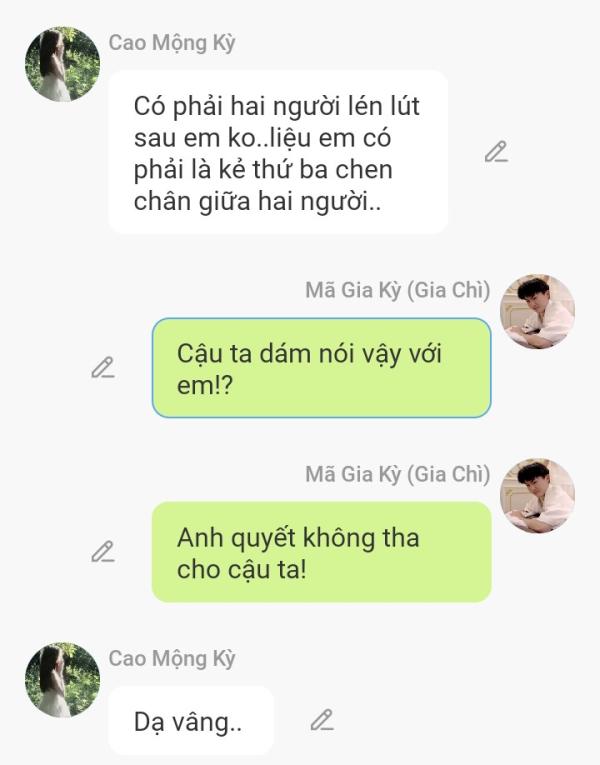600x765 pixels.
Task: Edit the "Anh quyết không tha" message
Action: [102, 552]
